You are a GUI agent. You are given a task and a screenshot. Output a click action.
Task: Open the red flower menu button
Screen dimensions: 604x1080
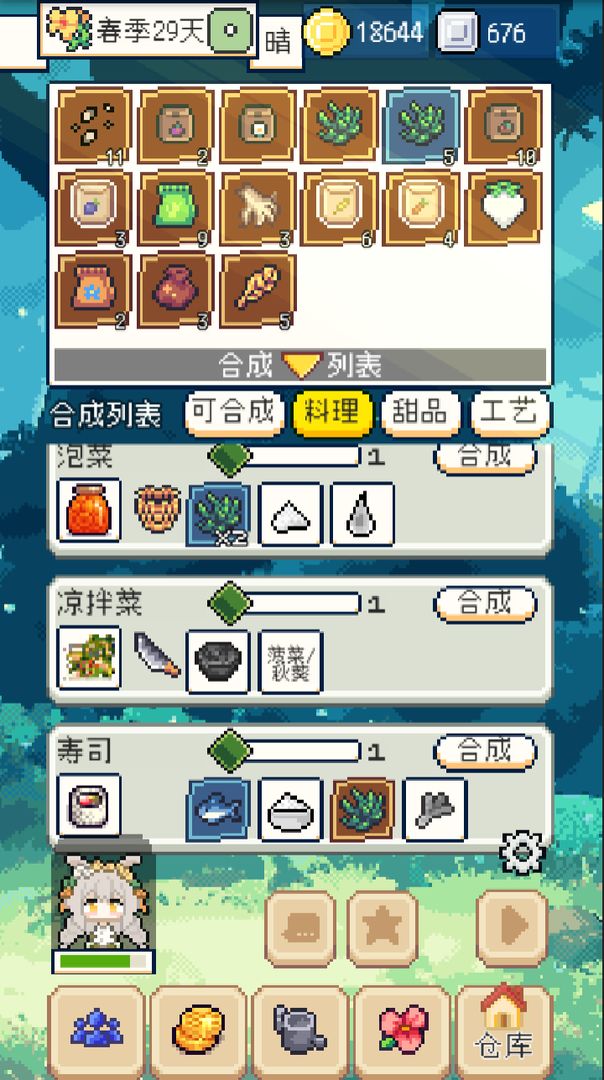tap(402, 1030)
